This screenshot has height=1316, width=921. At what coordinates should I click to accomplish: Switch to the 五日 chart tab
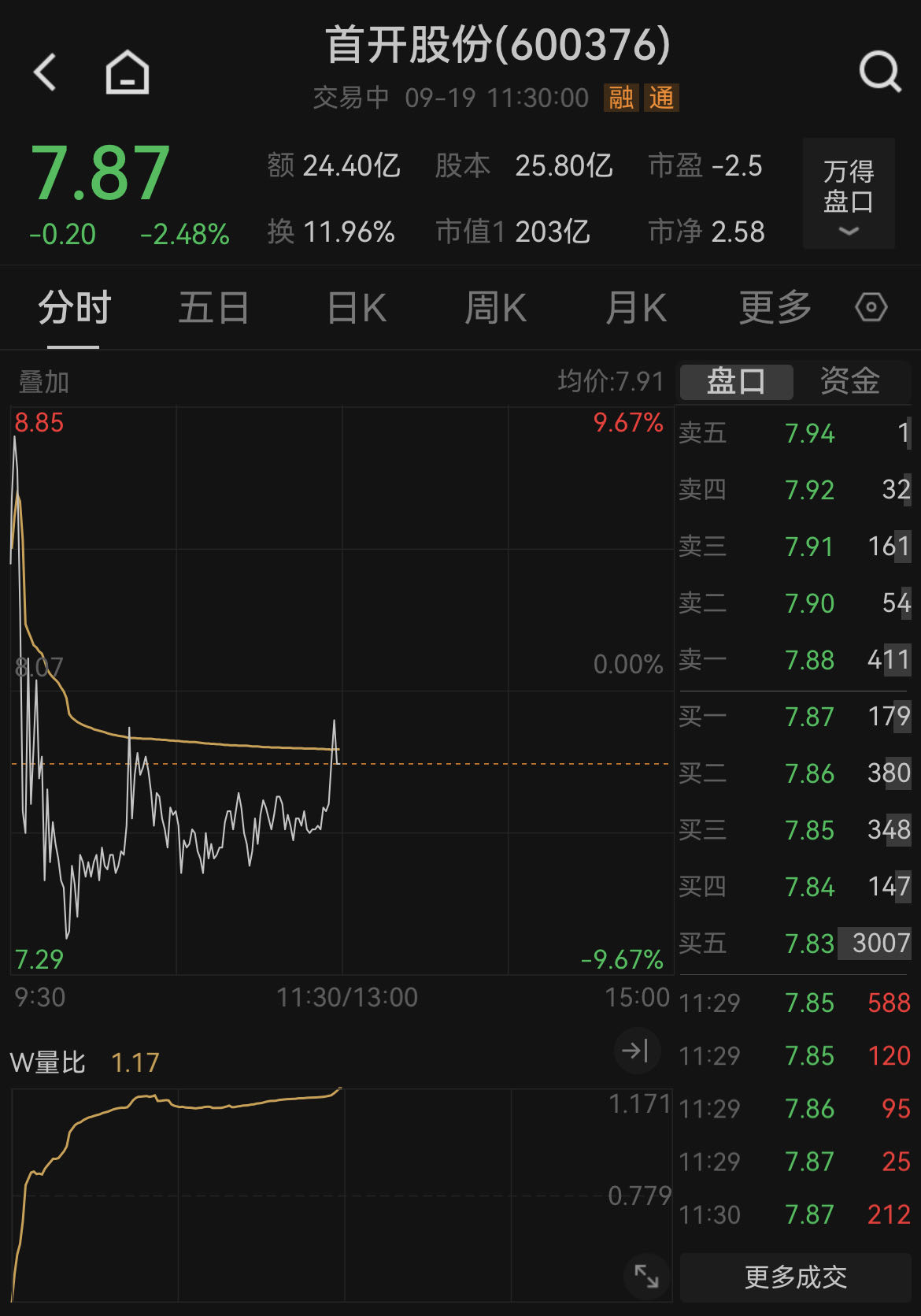(213, 308)
